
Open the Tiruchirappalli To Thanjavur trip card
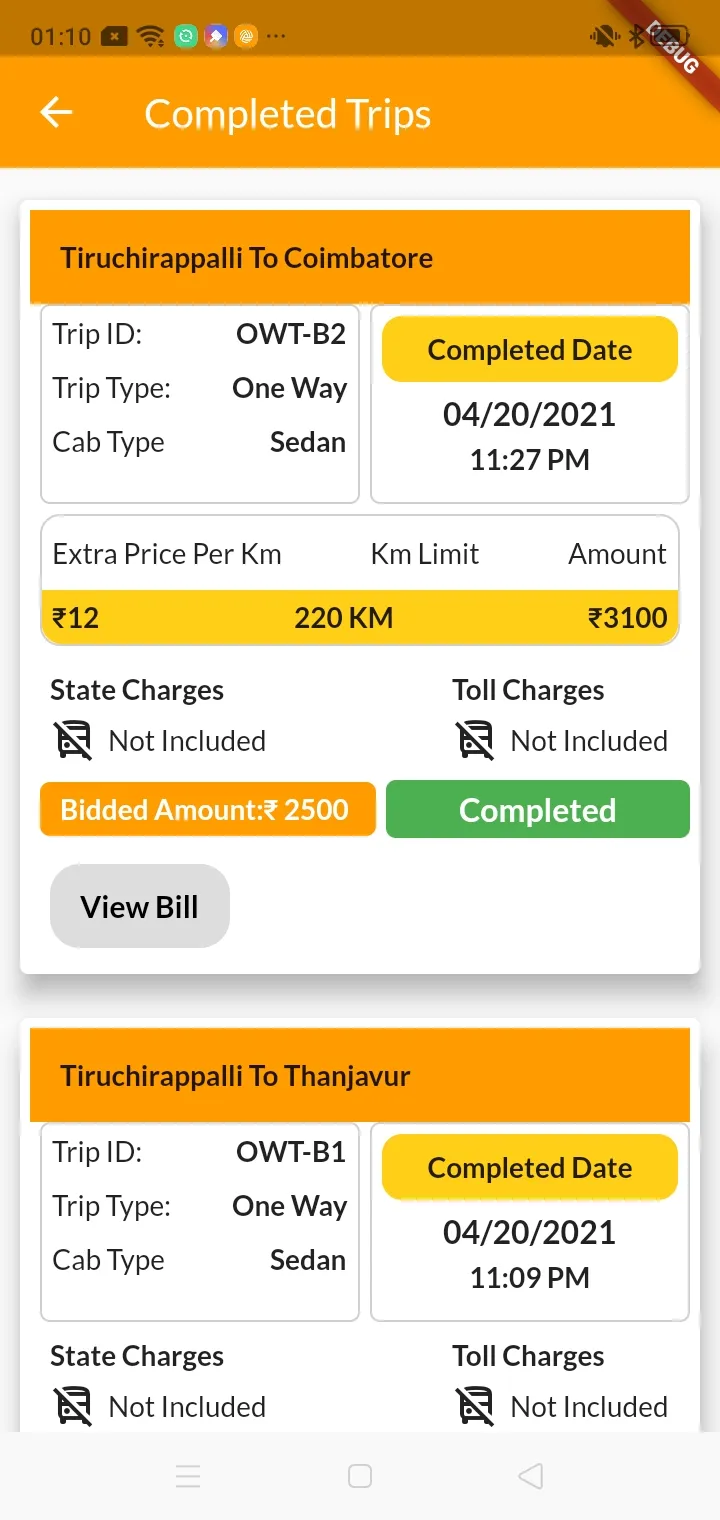(360, 1225)
